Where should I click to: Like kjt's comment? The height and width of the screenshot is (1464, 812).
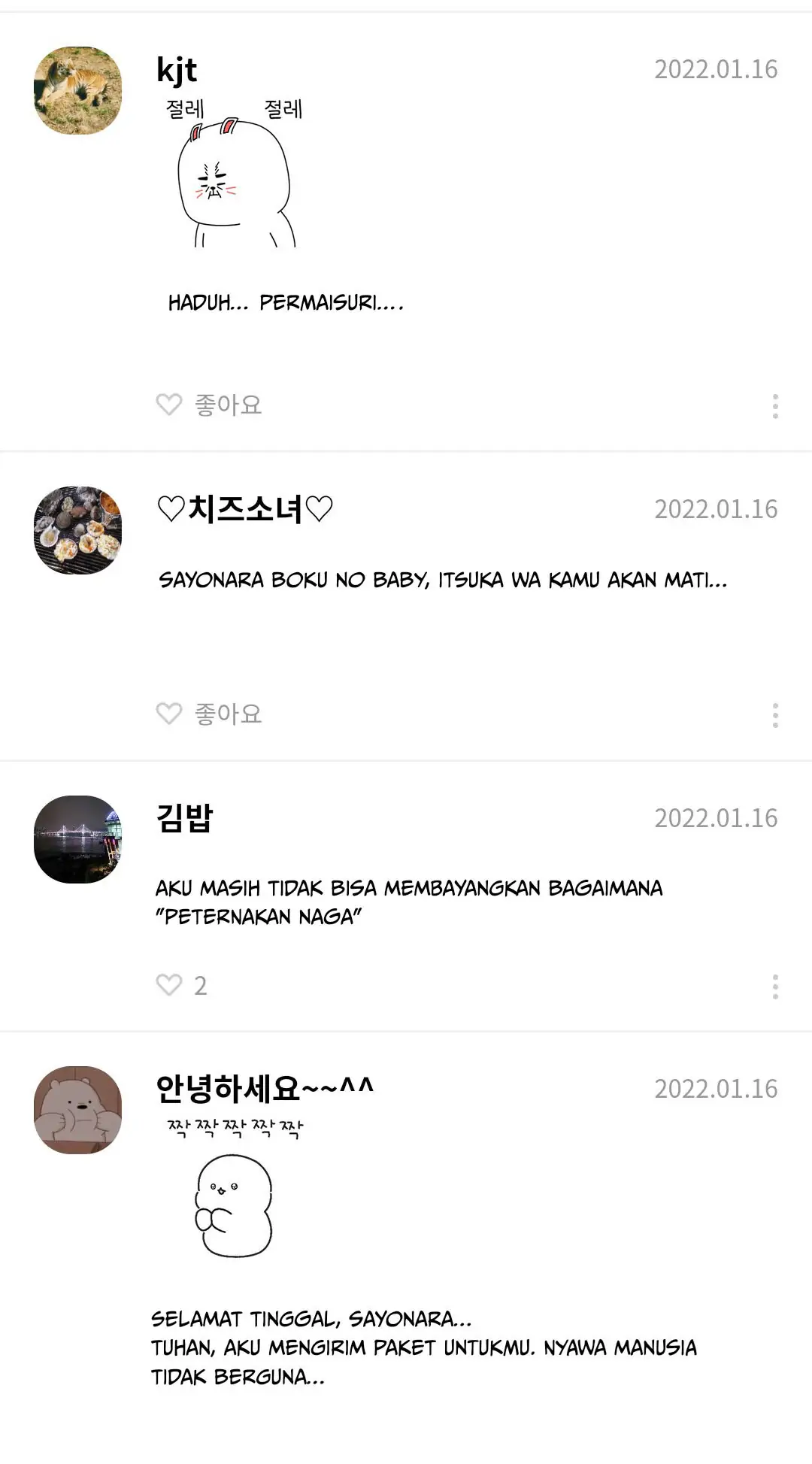click(209, 405)
